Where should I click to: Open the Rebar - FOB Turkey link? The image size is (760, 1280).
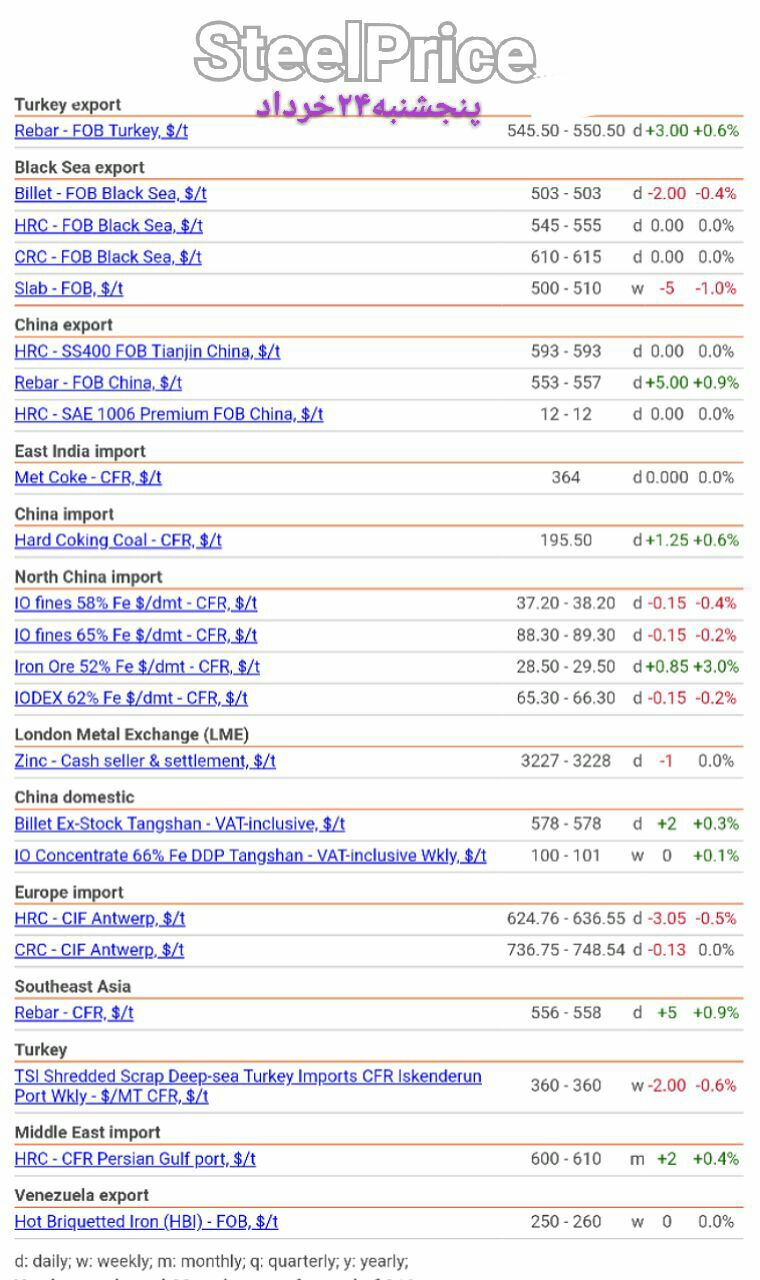pos(101,131)
